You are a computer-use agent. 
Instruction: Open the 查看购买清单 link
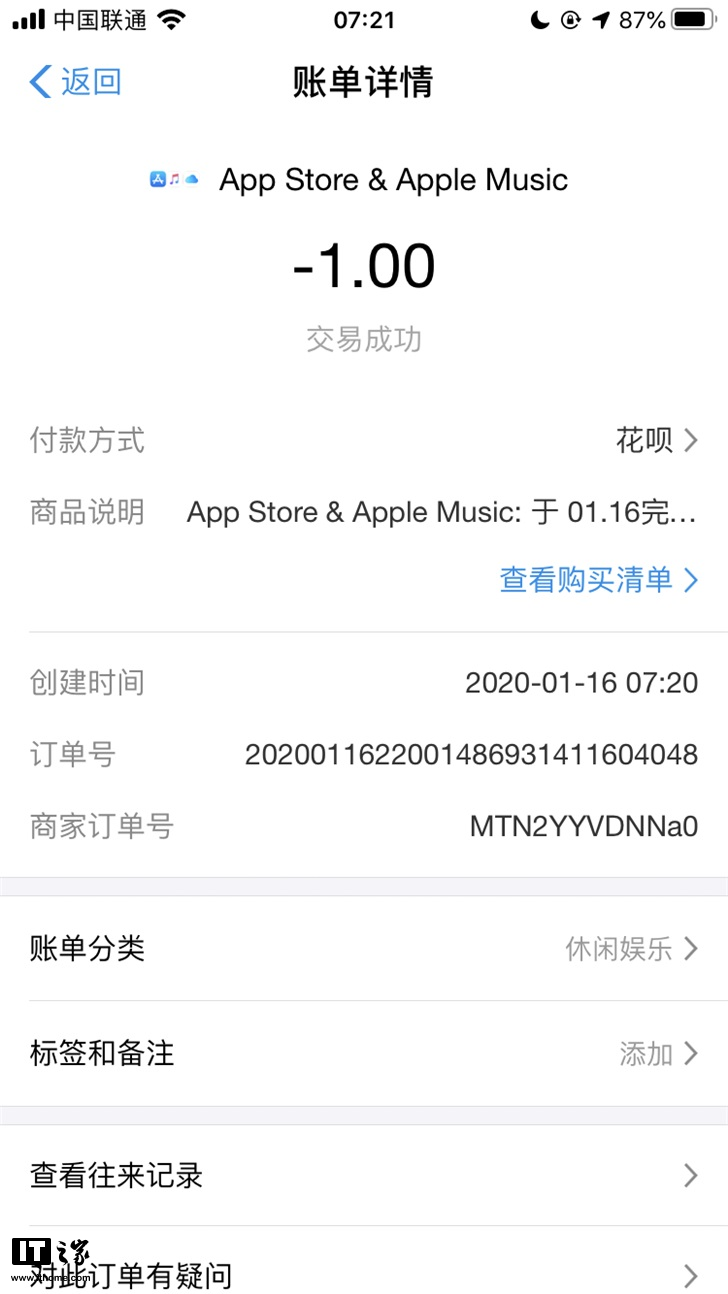click(x=598, y=579)
